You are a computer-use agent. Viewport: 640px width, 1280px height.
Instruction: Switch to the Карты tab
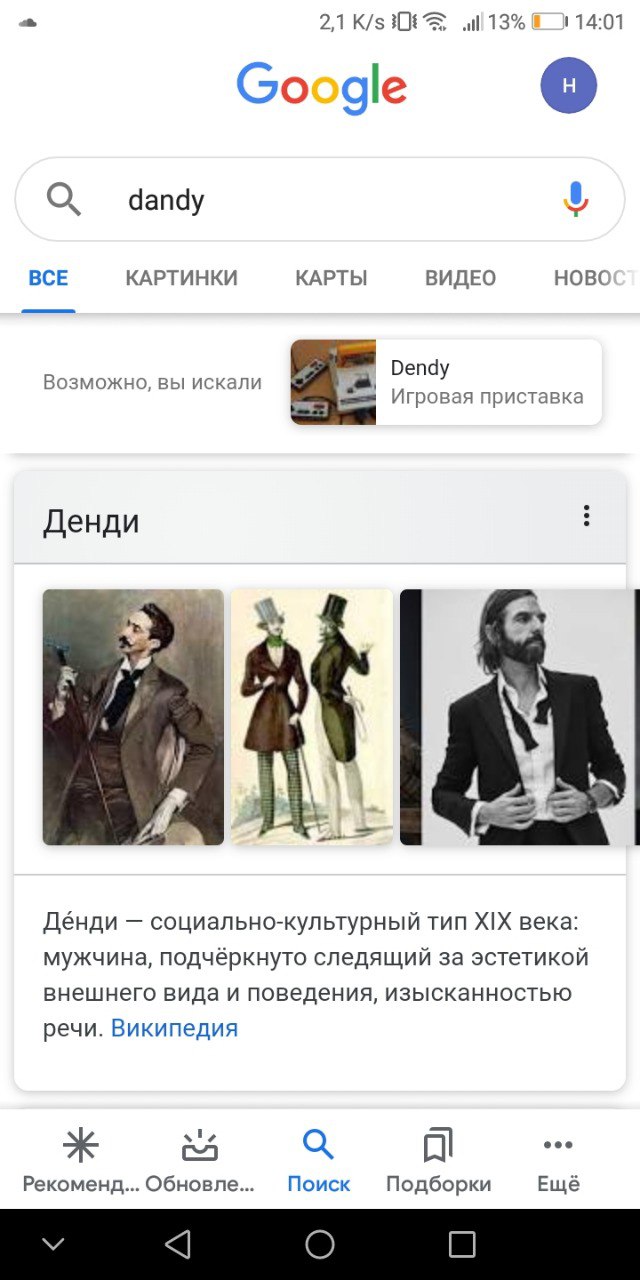click(331, 278)
